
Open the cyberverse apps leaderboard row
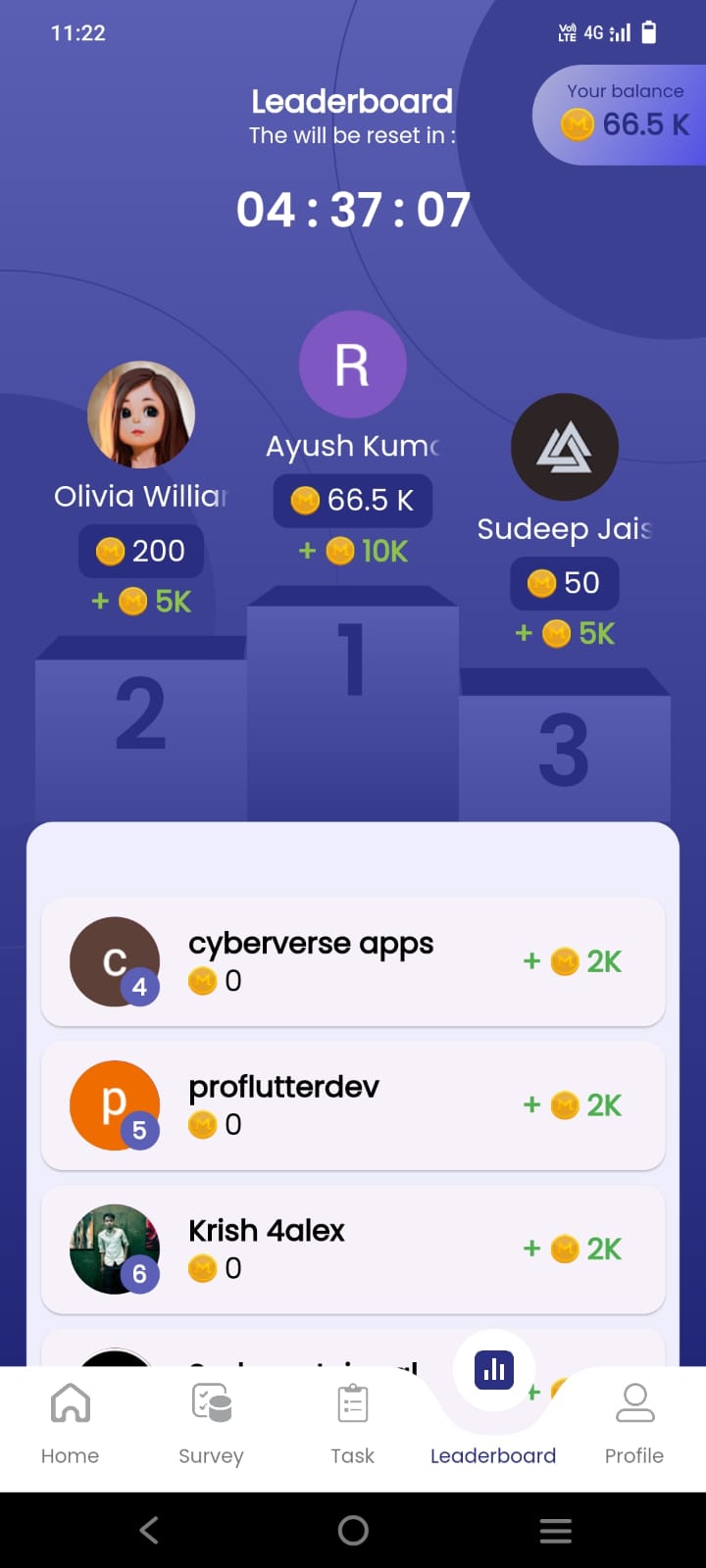(x=353, y=961)
